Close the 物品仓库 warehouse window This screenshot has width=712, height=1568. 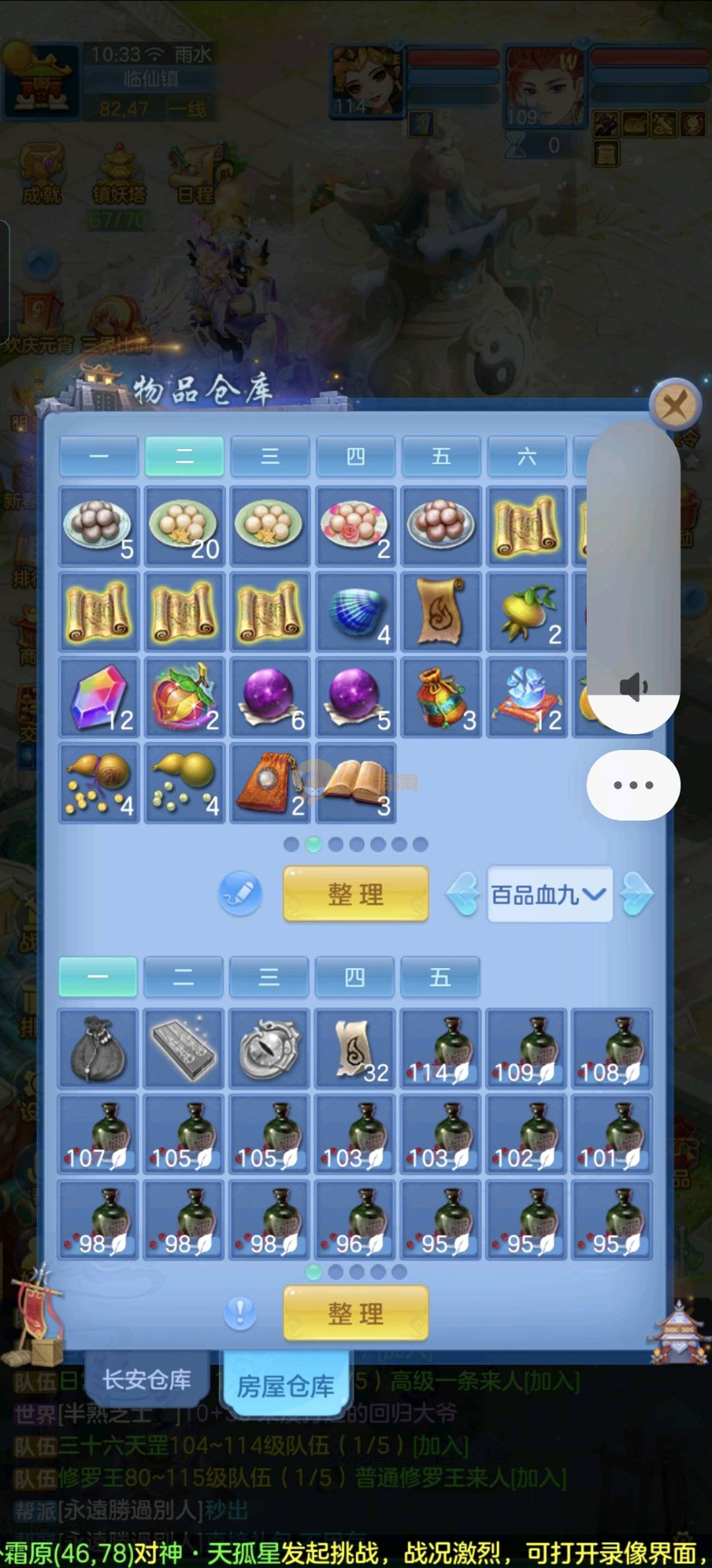click(674, 404)
